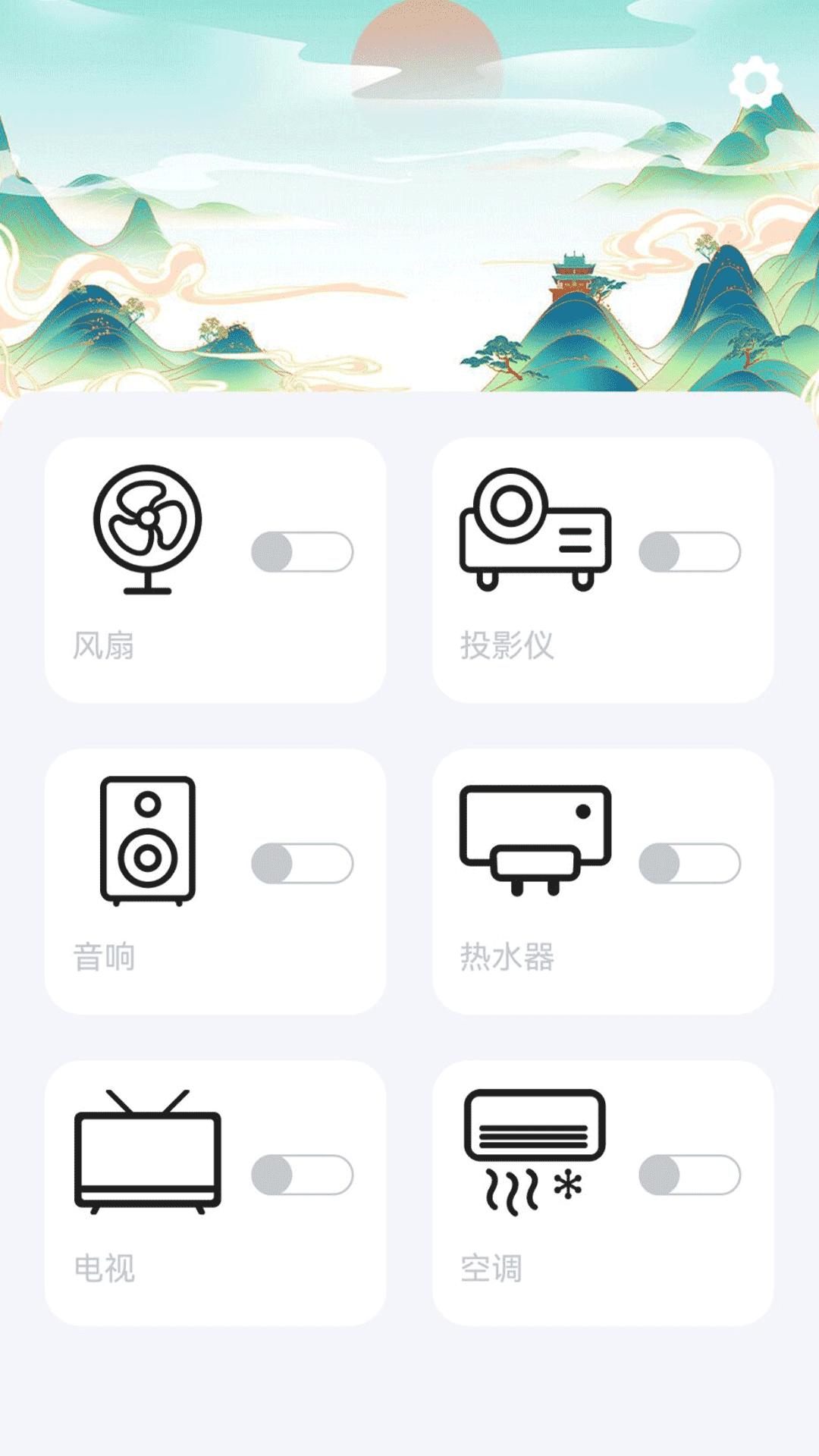
Task: Toggle the 音响 speaker switch on
Action: point(302,863)
